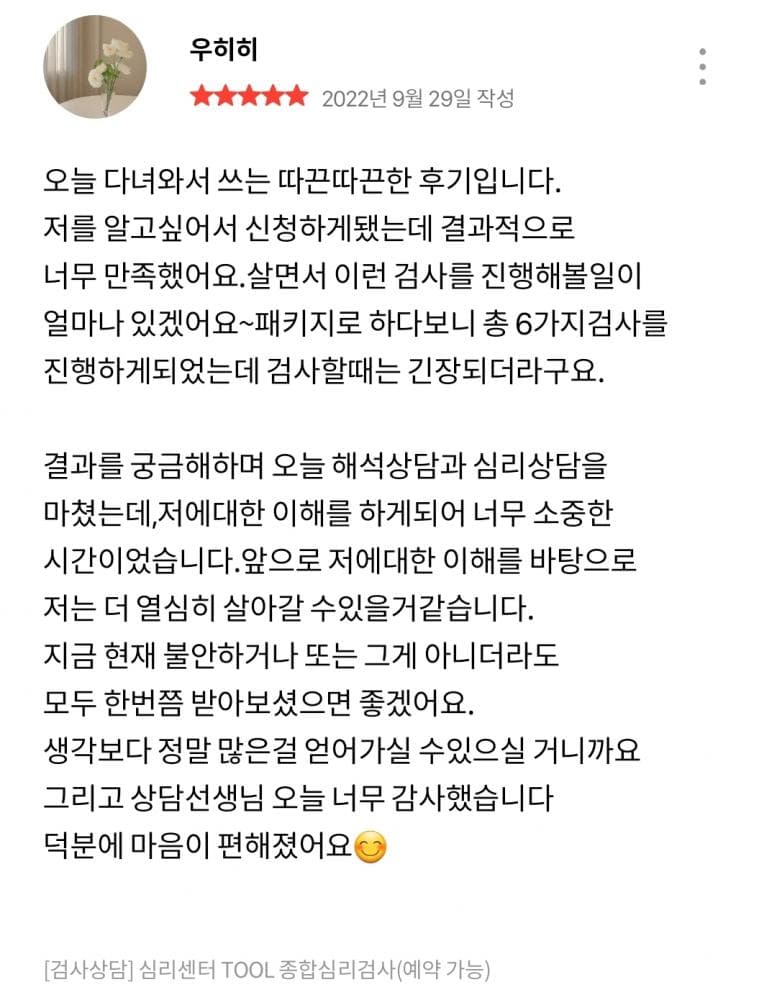Open 우히히's profile picture

(x=95, y=67)
